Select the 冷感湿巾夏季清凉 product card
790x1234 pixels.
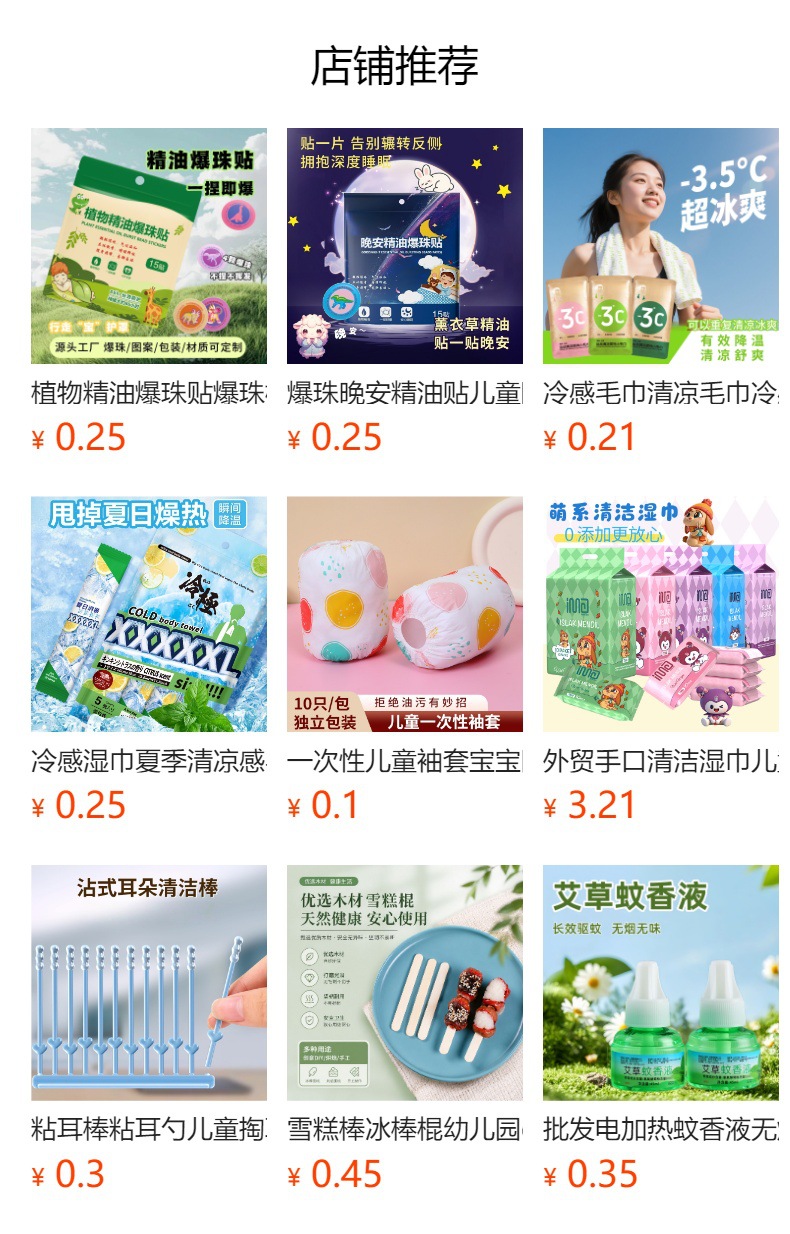(149, 660)
